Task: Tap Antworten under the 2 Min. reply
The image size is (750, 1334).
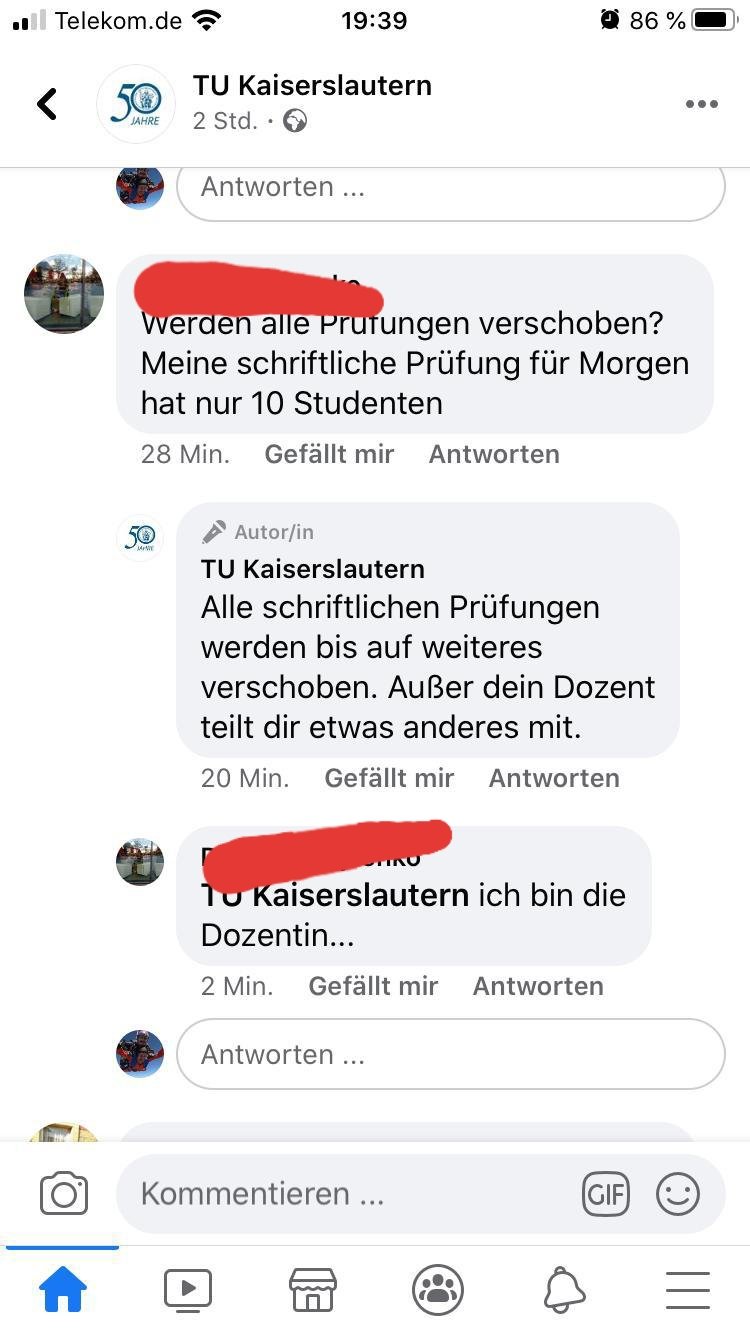Action: pos(538,986)
